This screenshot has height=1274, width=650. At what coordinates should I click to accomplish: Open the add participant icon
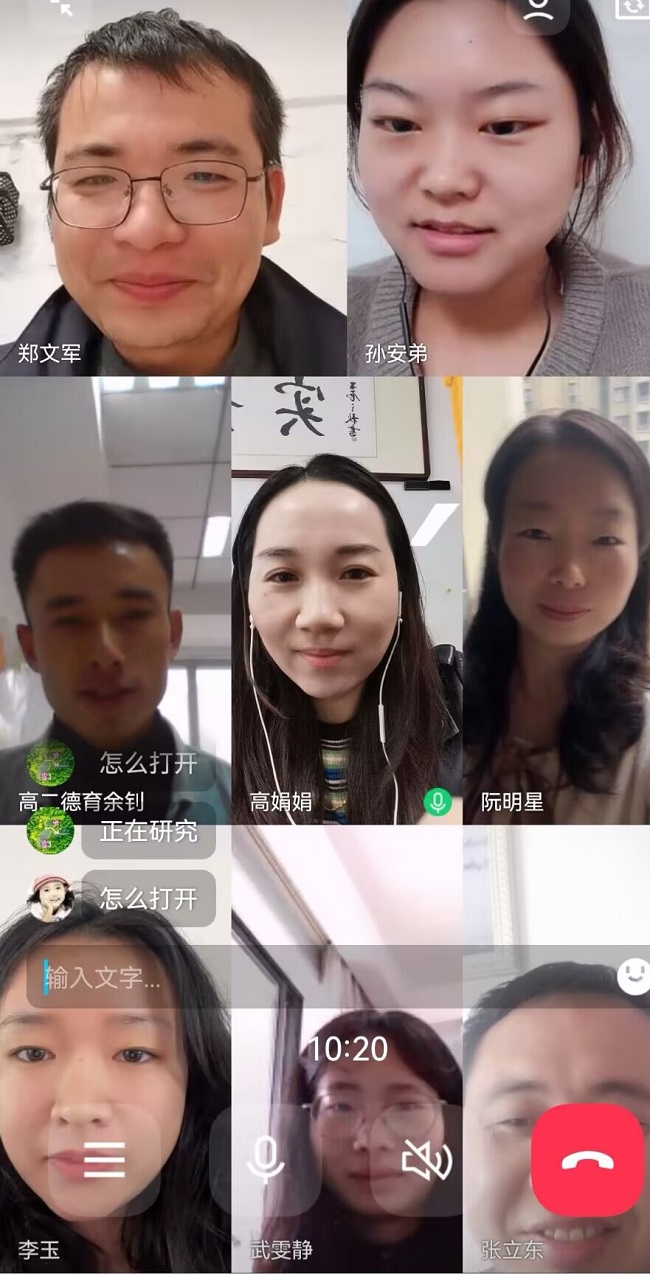538,10
